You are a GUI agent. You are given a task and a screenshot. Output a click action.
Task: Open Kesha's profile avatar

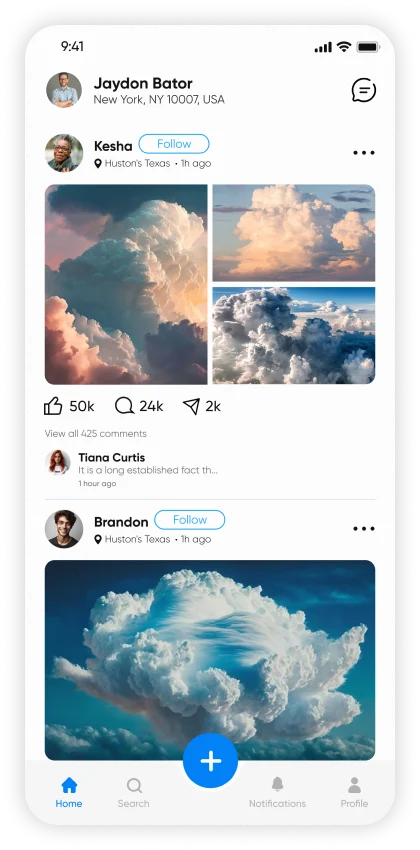click(x=64, y=153)
